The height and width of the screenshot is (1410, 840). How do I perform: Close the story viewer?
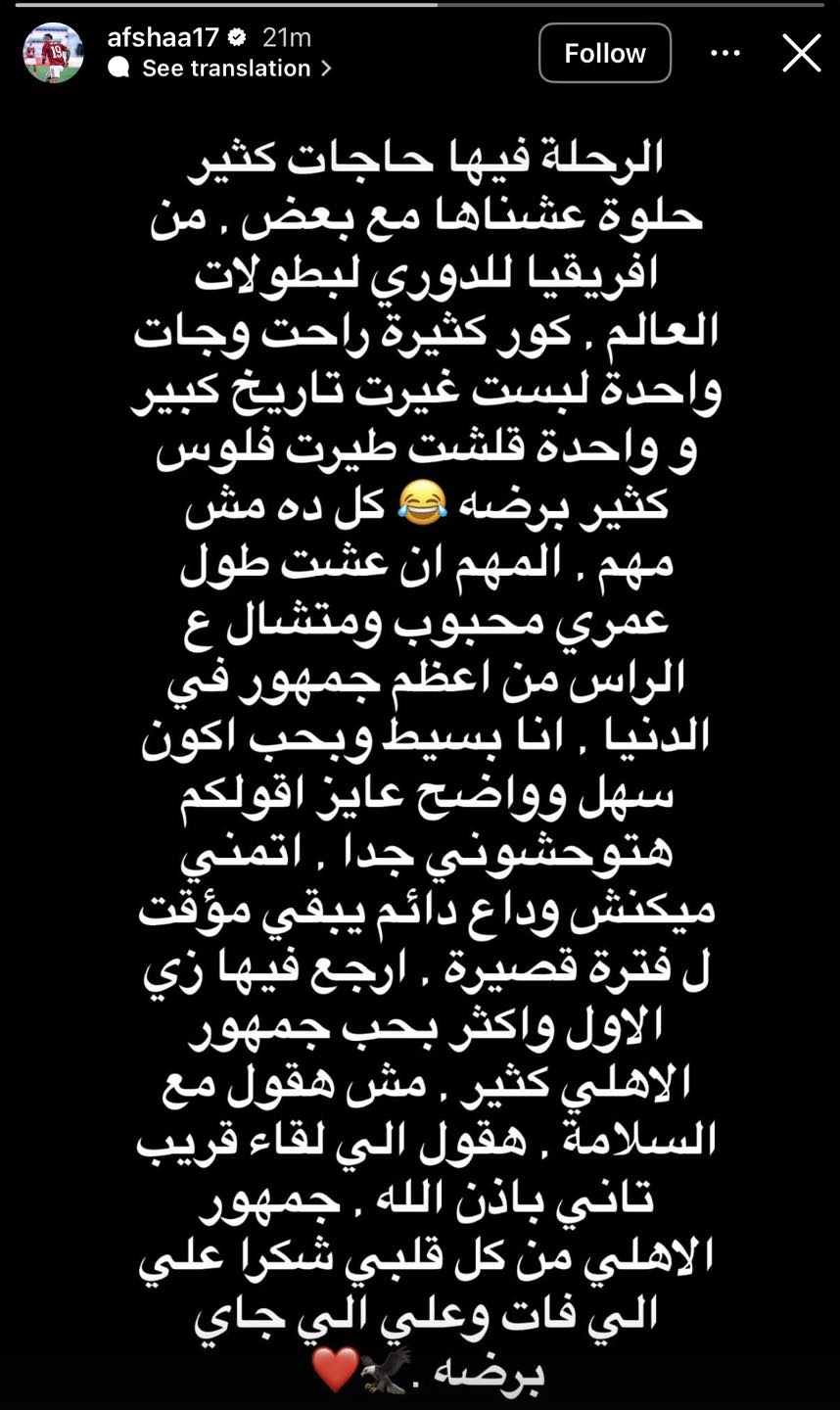click(x=801, y=53)
